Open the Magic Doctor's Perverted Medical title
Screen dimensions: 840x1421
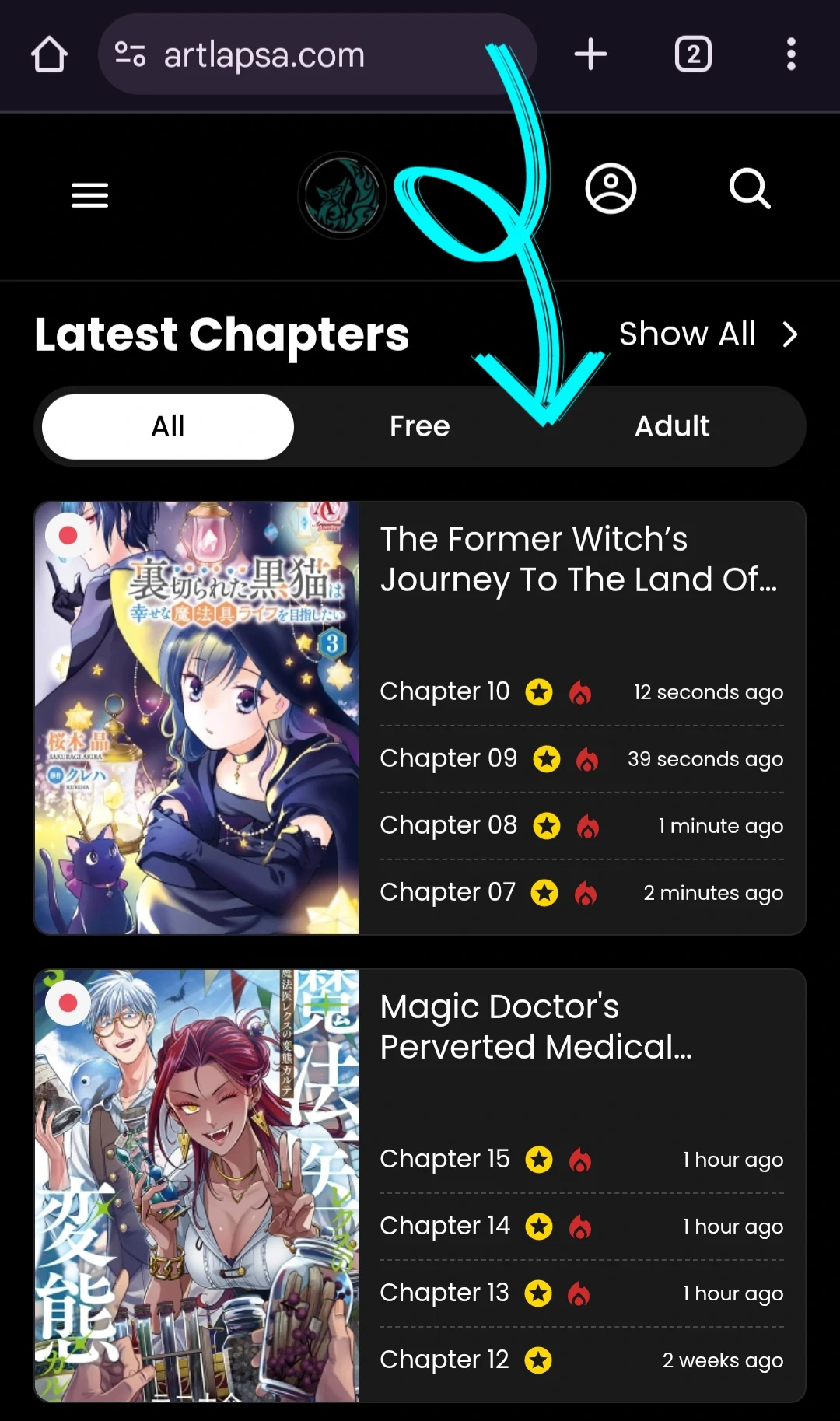point(535,1027)
